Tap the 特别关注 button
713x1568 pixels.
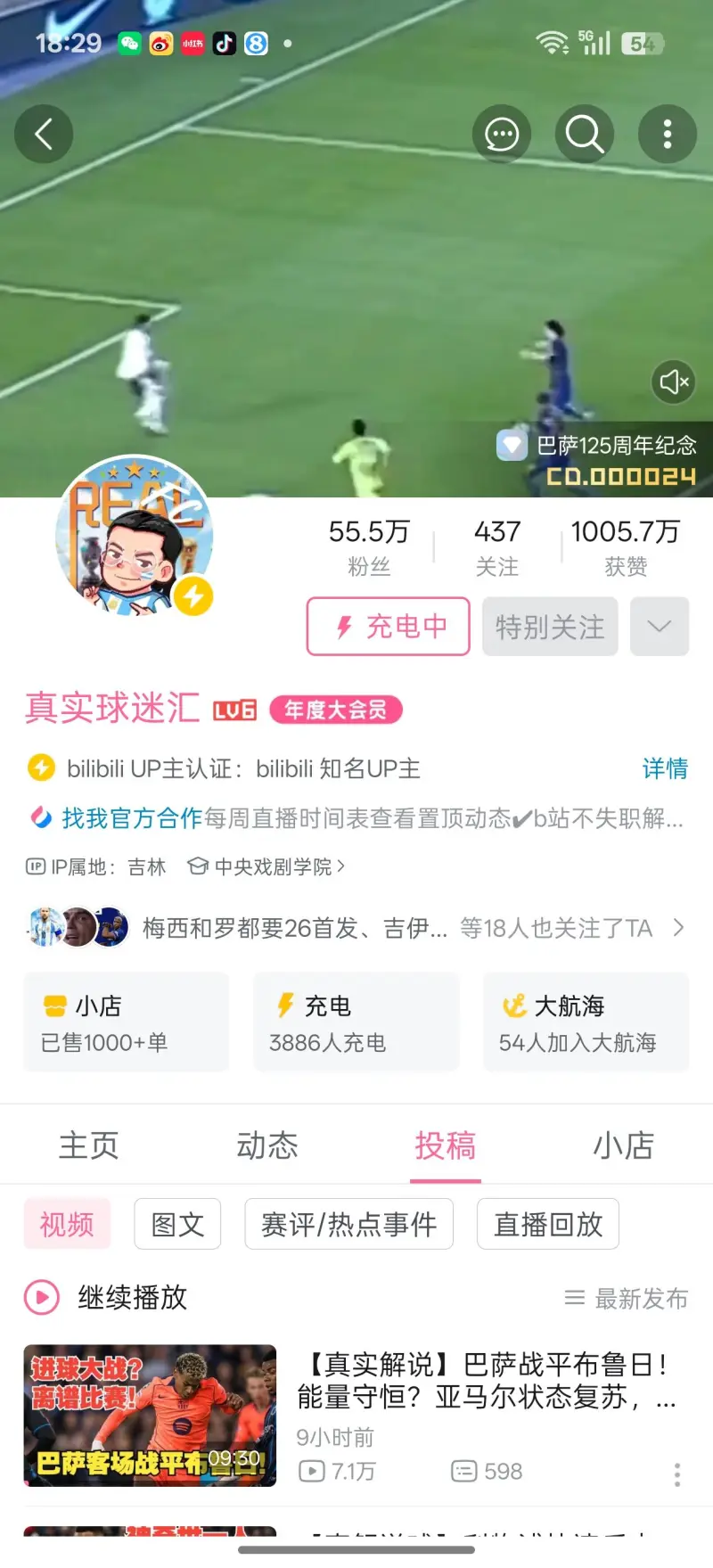coord(550,627)
